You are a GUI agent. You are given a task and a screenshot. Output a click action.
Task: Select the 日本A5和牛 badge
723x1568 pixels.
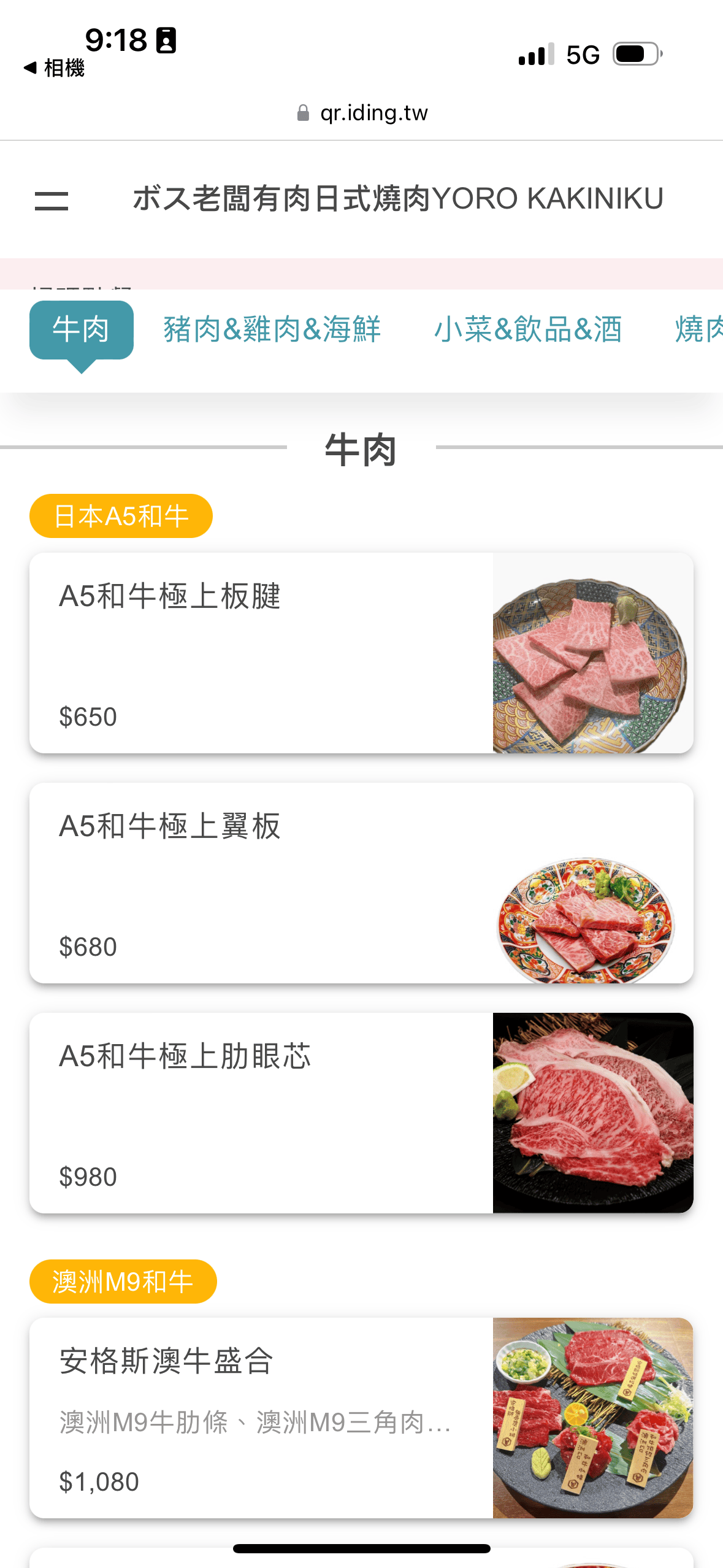tap(121, 516)
